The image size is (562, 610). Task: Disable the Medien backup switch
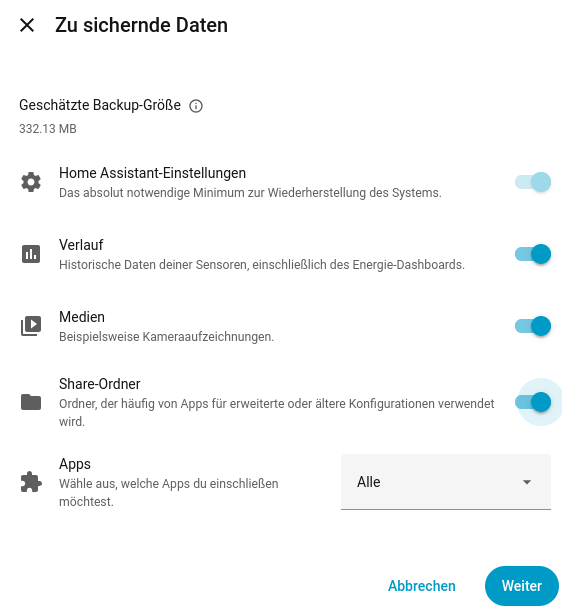tap(532, 326)
